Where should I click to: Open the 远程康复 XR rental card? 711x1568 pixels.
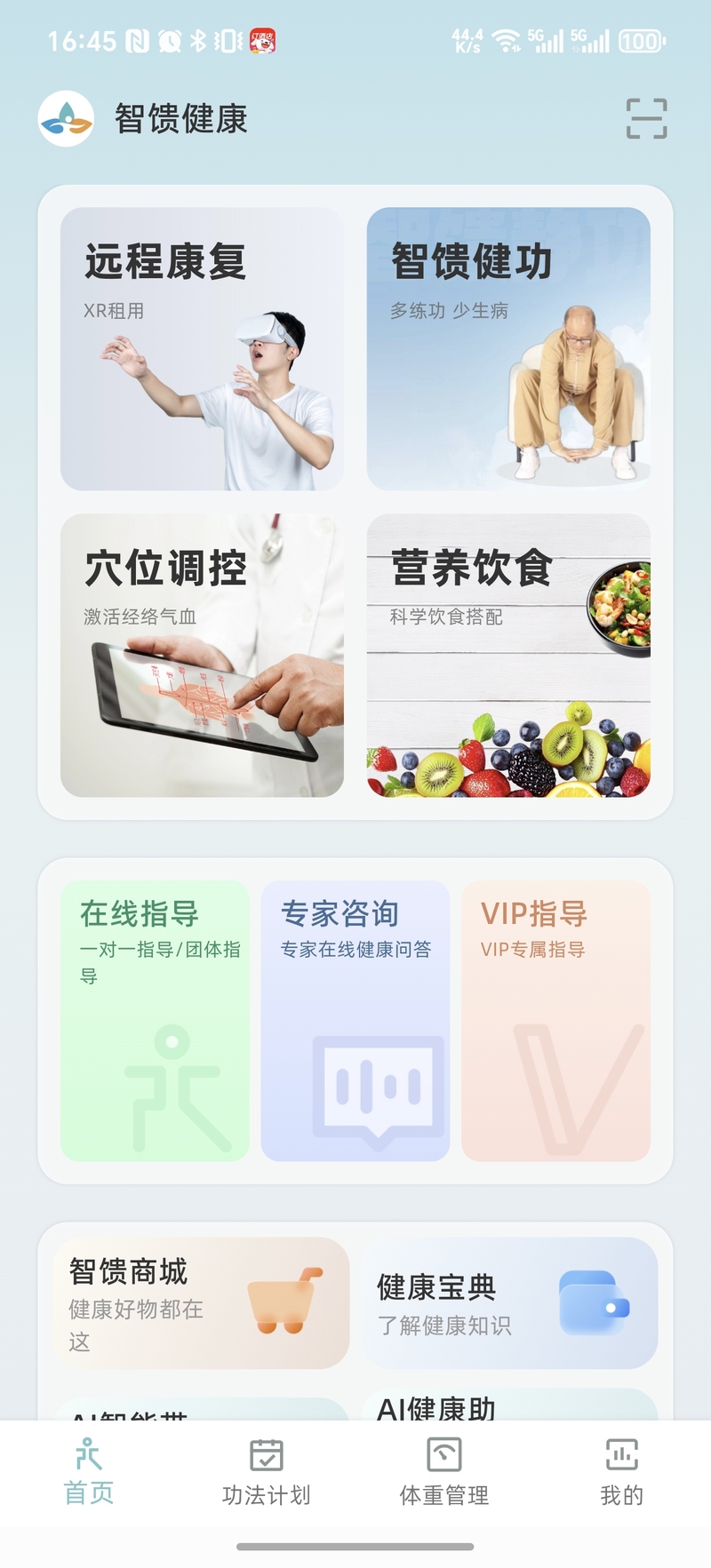[x=202, y=348]
